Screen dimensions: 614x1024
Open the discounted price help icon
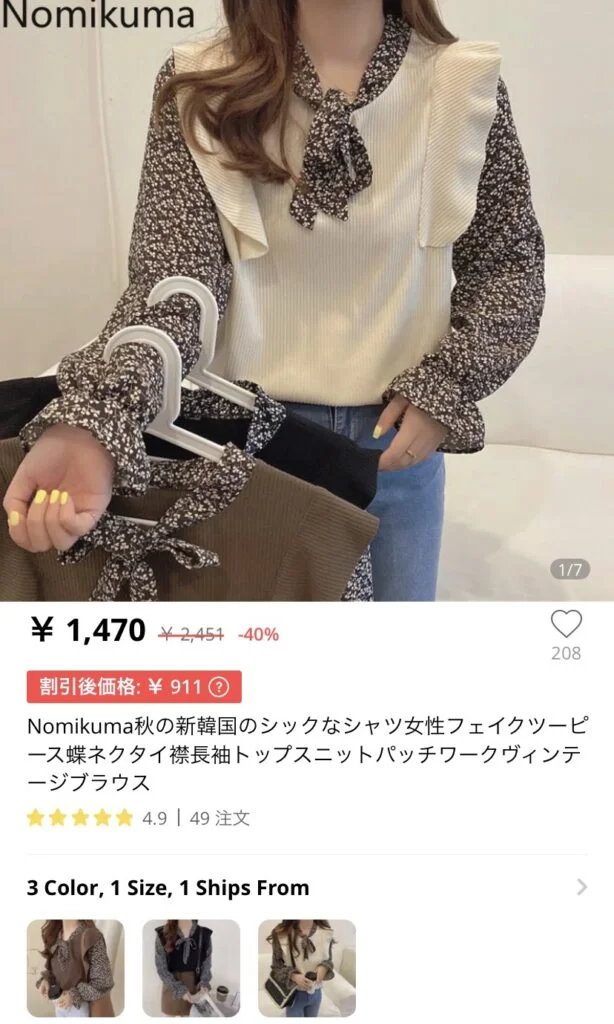tap(221, 687)
